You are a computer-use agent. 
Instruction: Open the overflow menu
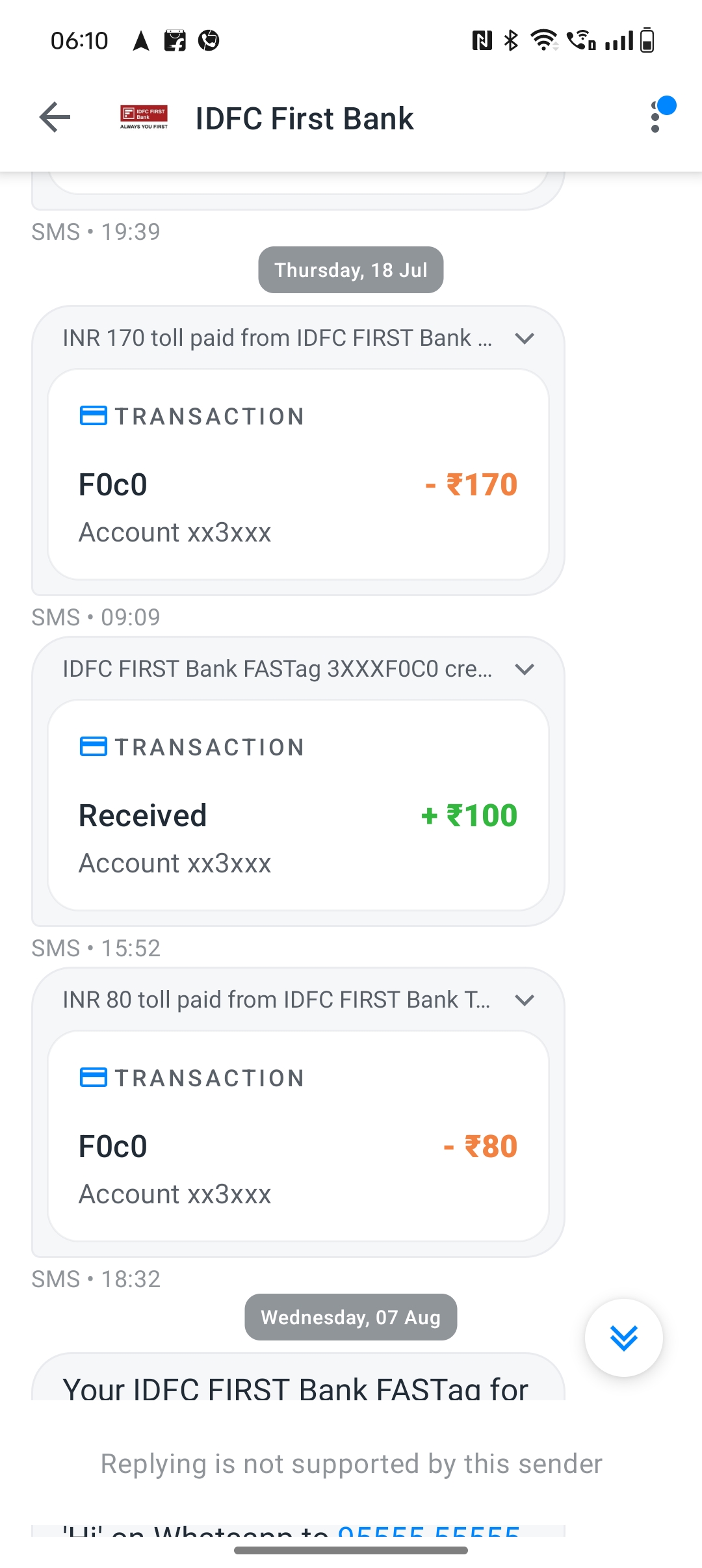[656, 118]
